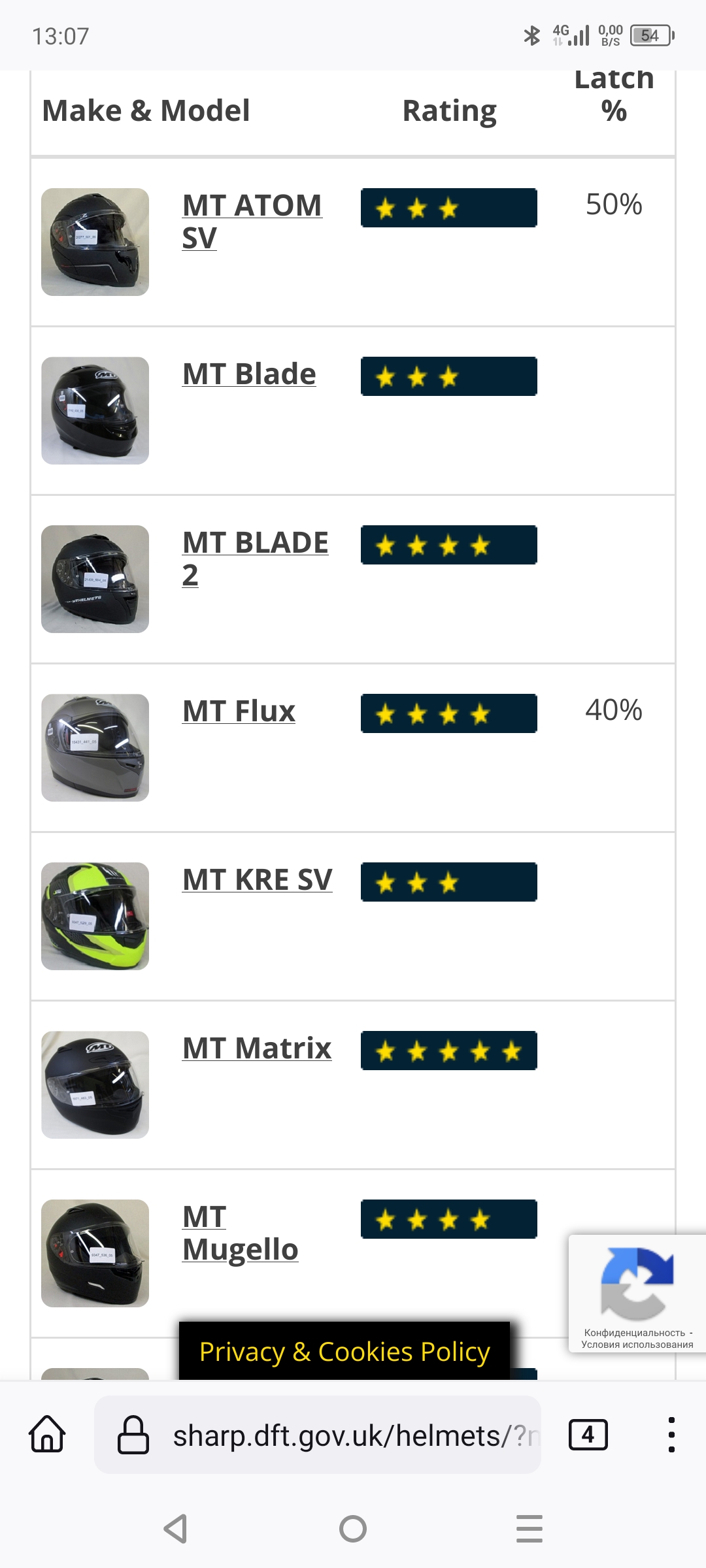The height and width of the screenshot is (1568, 706).
Task: Go back with the system back button
Action: (x=176, y=1529)
